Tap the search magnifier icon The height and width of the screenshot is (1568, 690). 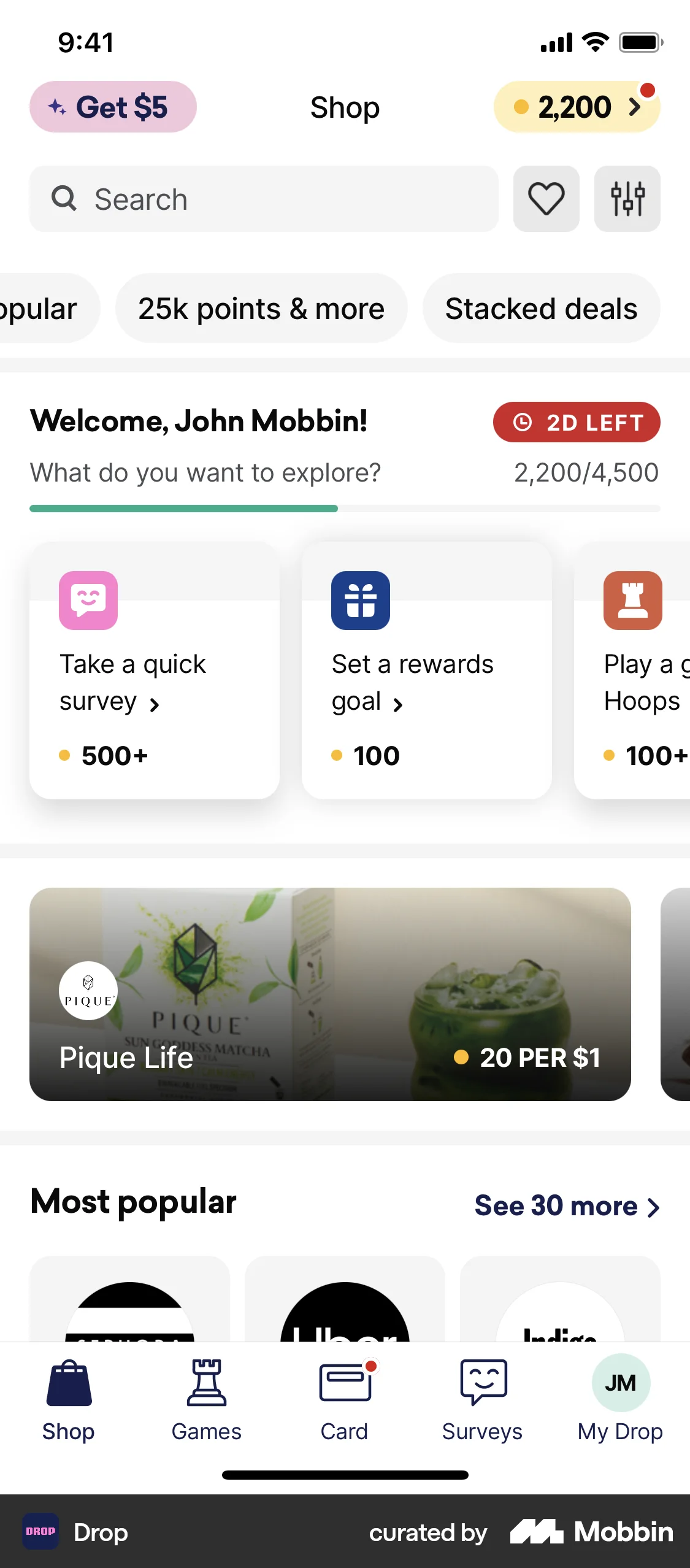(65, 199)
